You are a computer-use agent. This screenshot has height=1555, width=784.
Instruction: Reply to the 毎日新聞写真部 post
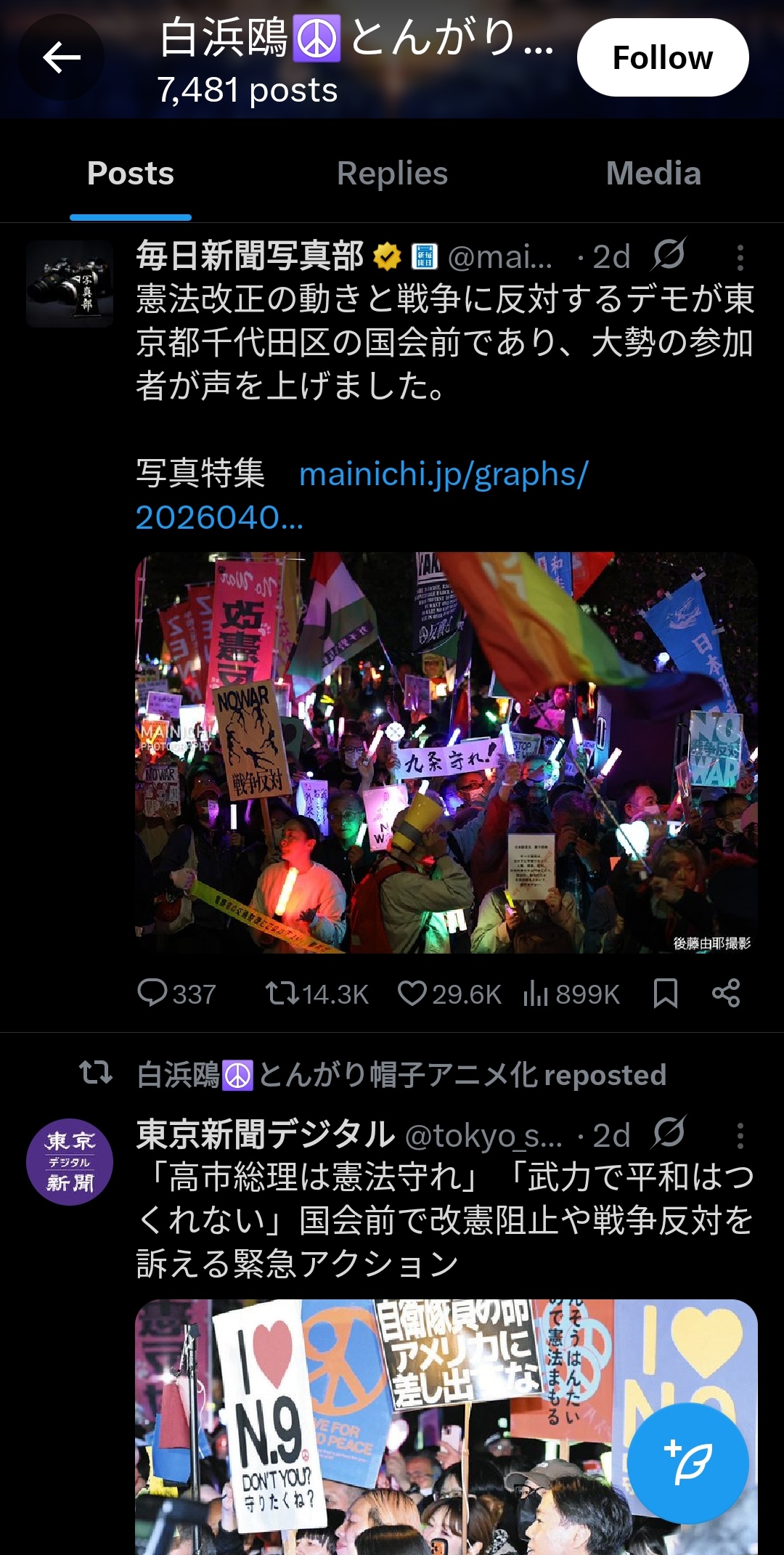click(176, 994)
